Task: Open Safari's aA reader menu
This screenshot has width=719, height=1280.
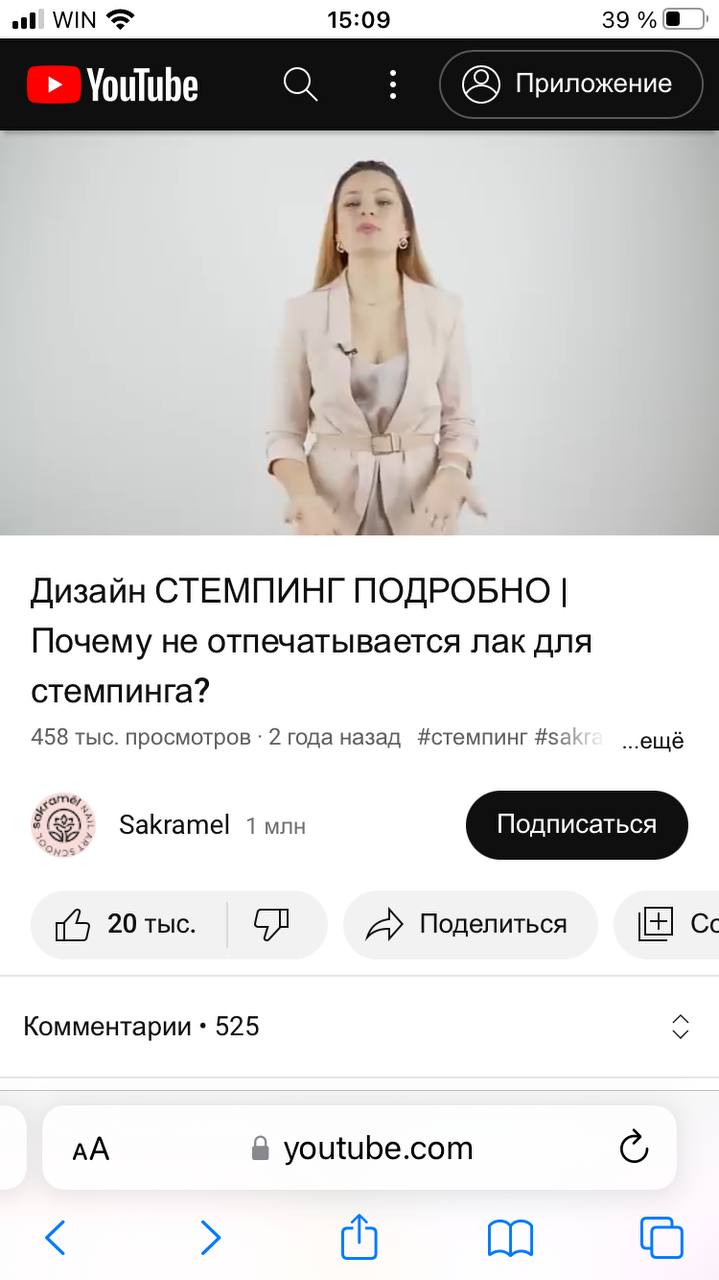Action: click(91, 1149)
